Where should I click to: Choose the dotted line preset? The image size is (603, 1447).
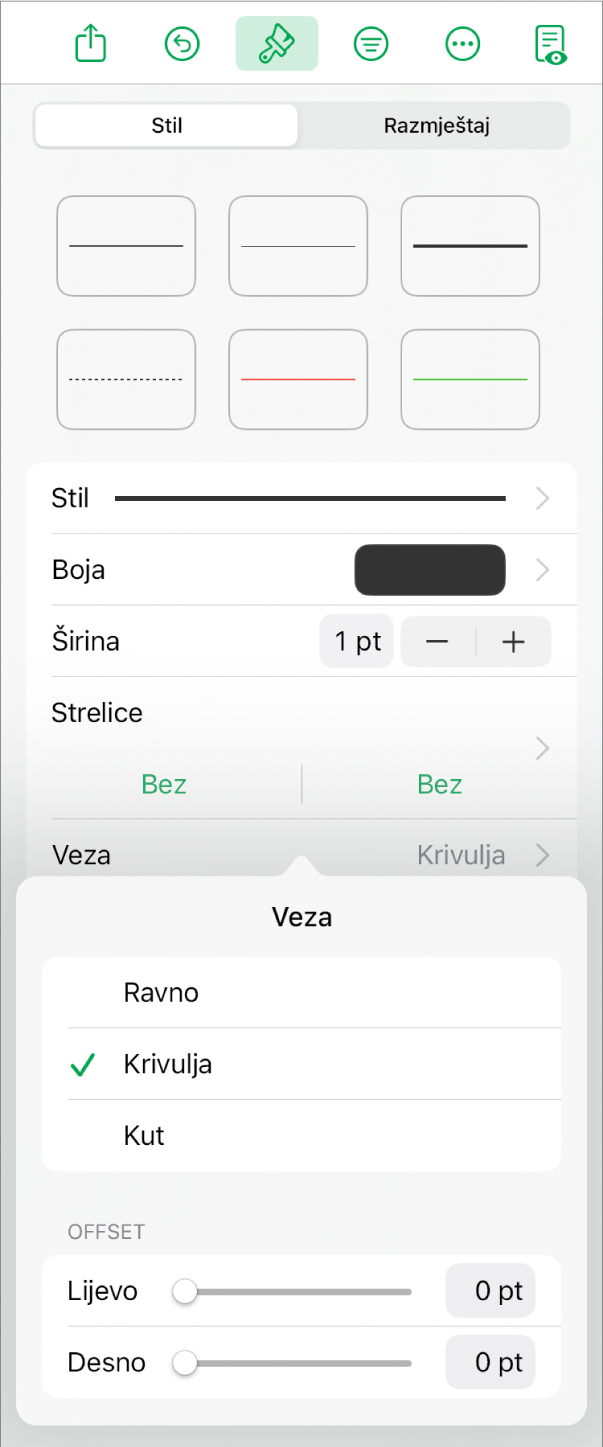[x=126, y=380]
